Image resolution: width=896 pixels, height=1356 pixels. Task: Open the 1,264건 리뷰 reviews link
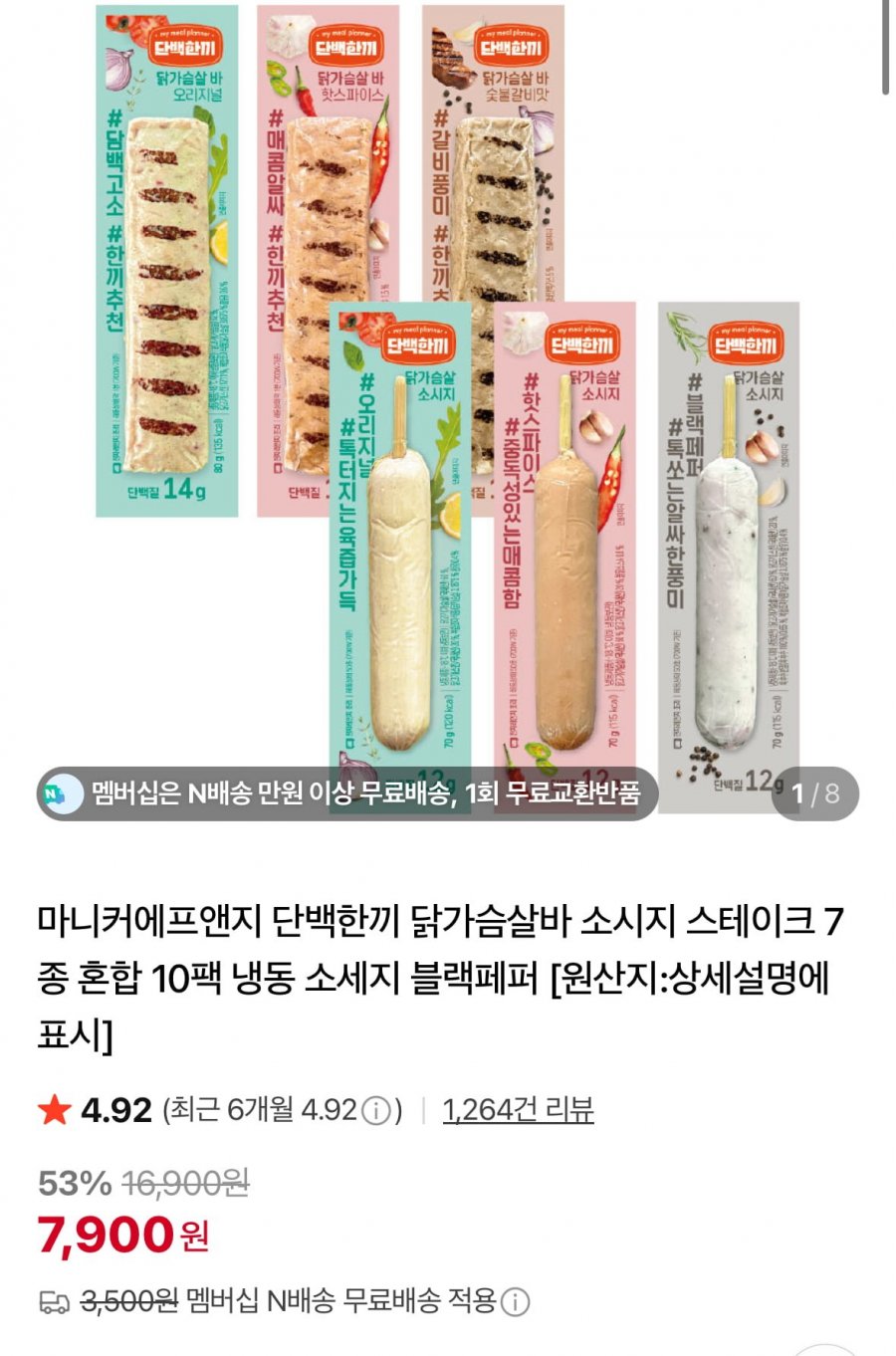click(518, 1110)
